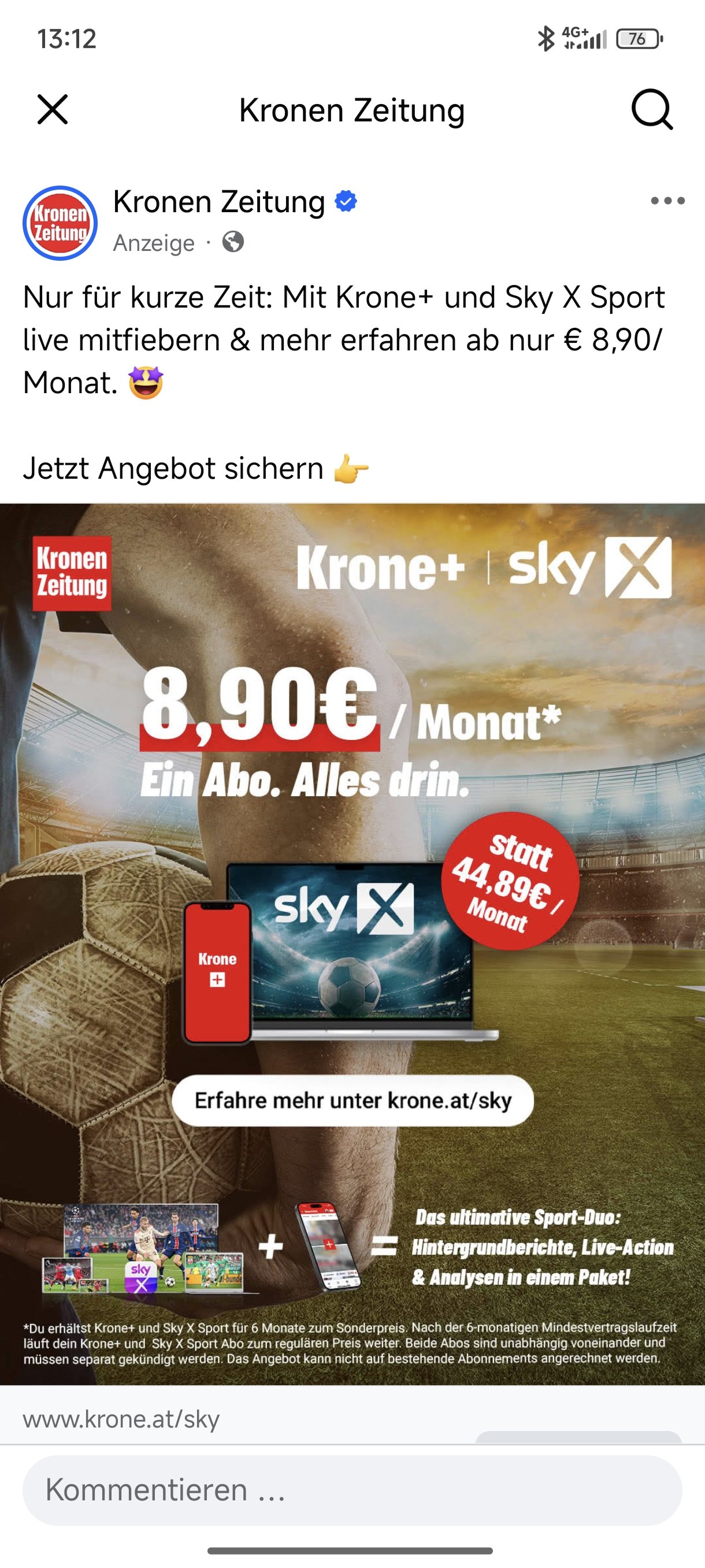Close the Kronen Zeitung post view
705x1568 pixels.
[x=53, y=110]
